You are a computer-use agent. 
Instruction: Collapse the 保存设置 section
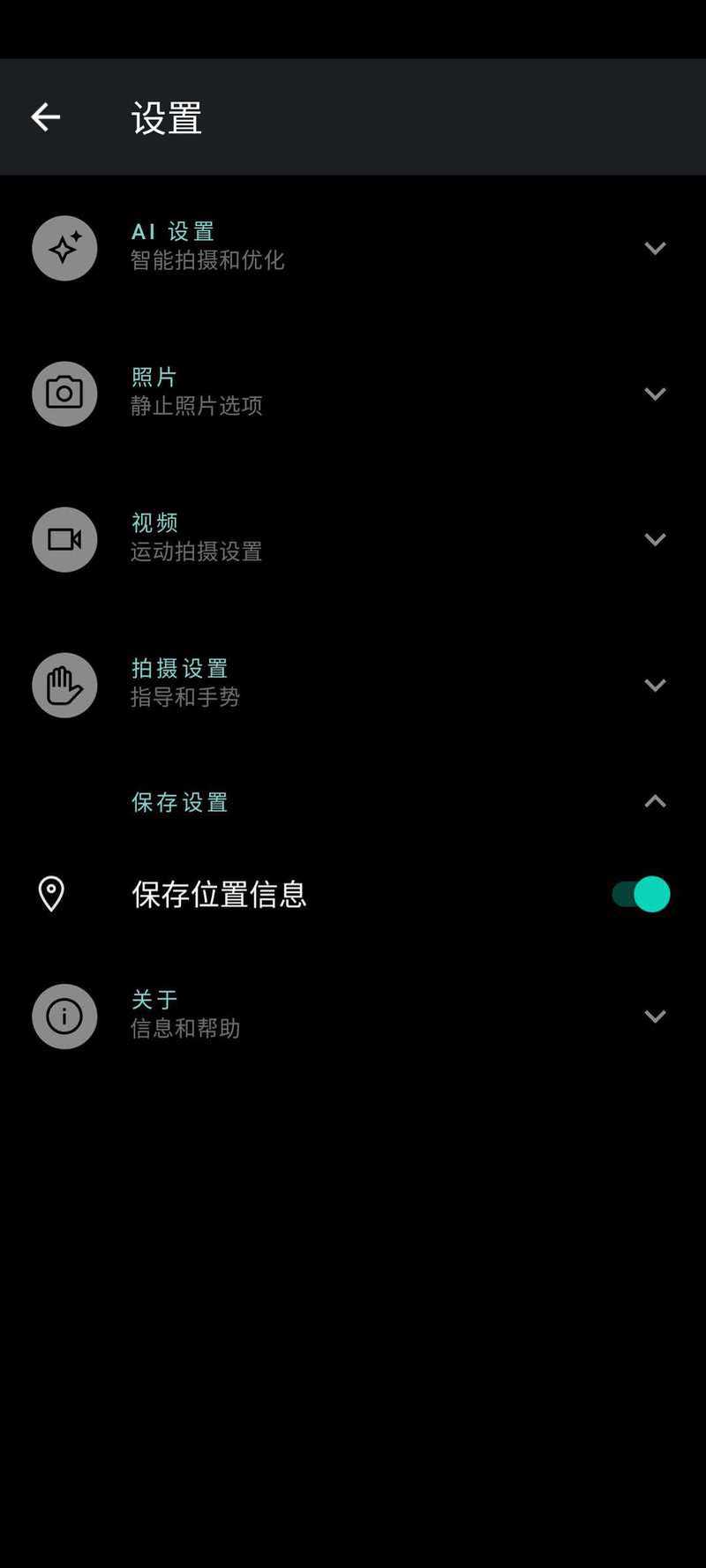(654, 801)
